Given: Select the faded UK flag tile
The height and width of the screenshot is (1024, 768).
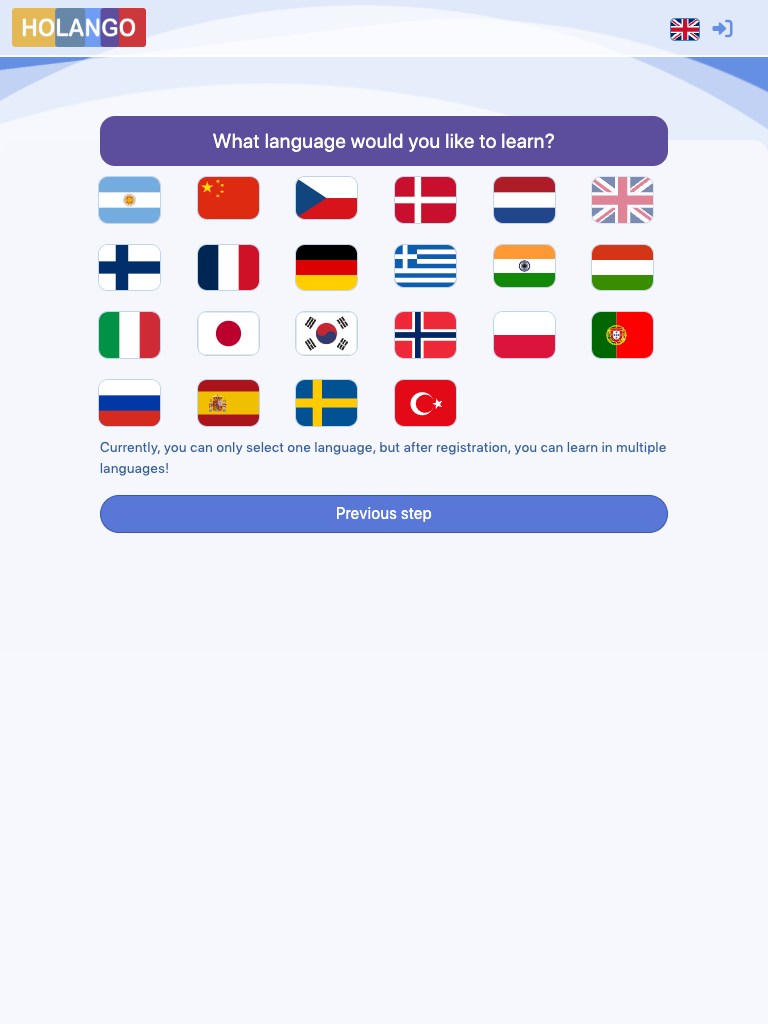Looking at the screenshot, I should coord(622,200).
